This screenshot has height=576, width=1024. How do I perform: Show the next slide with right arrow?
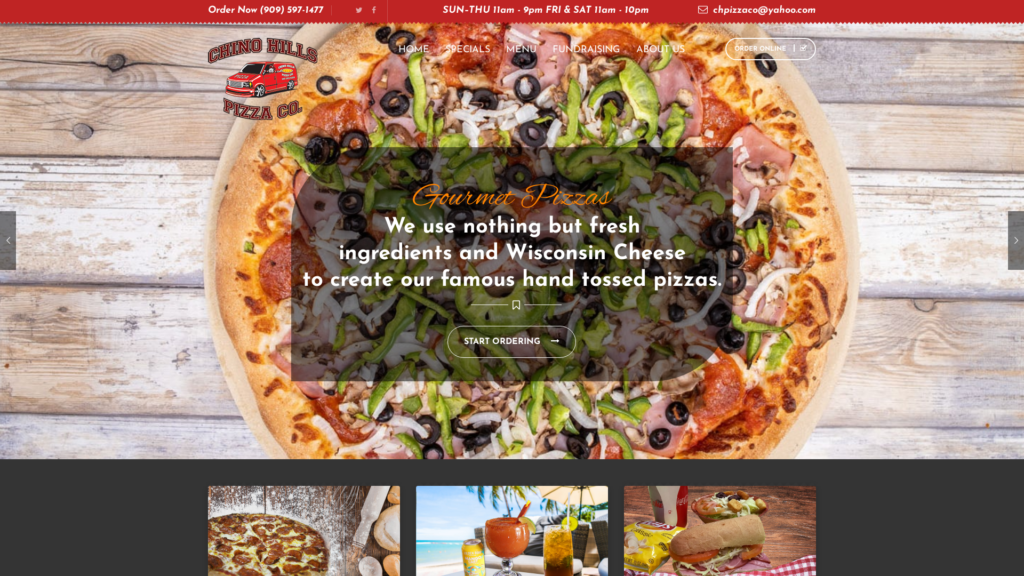tap(1016, 240)
